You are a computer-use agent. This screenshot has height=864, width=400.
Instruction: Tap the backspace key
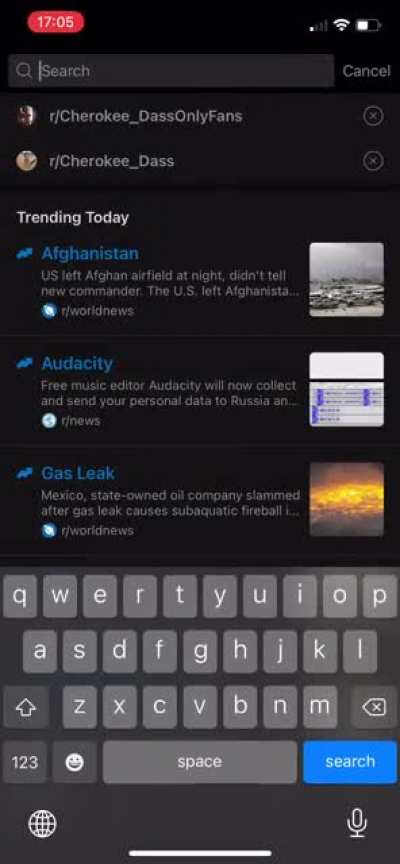point(374,707)
